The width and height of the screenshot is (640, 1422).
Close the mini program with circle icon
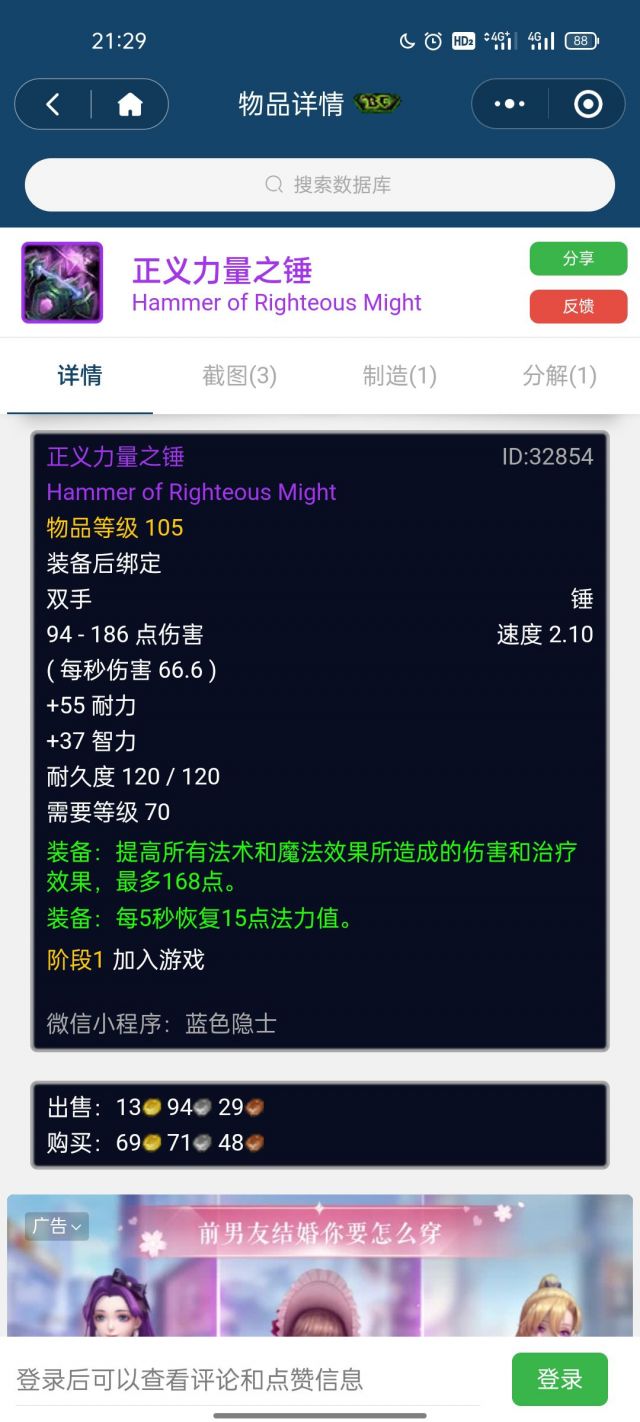point(588,104)
